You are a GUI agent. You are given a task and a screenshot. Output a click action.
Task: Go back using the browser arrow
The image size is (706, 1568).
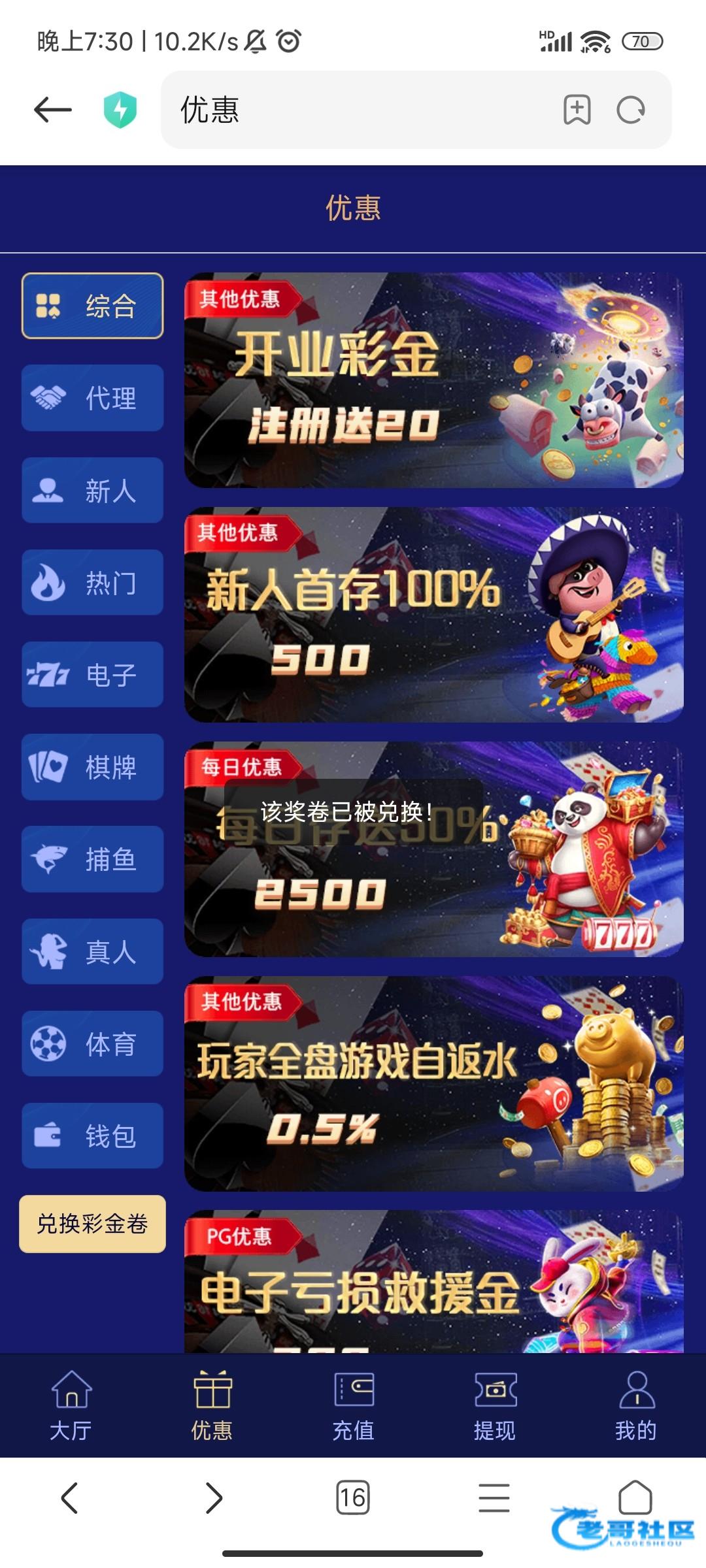[x=52, y=110]
